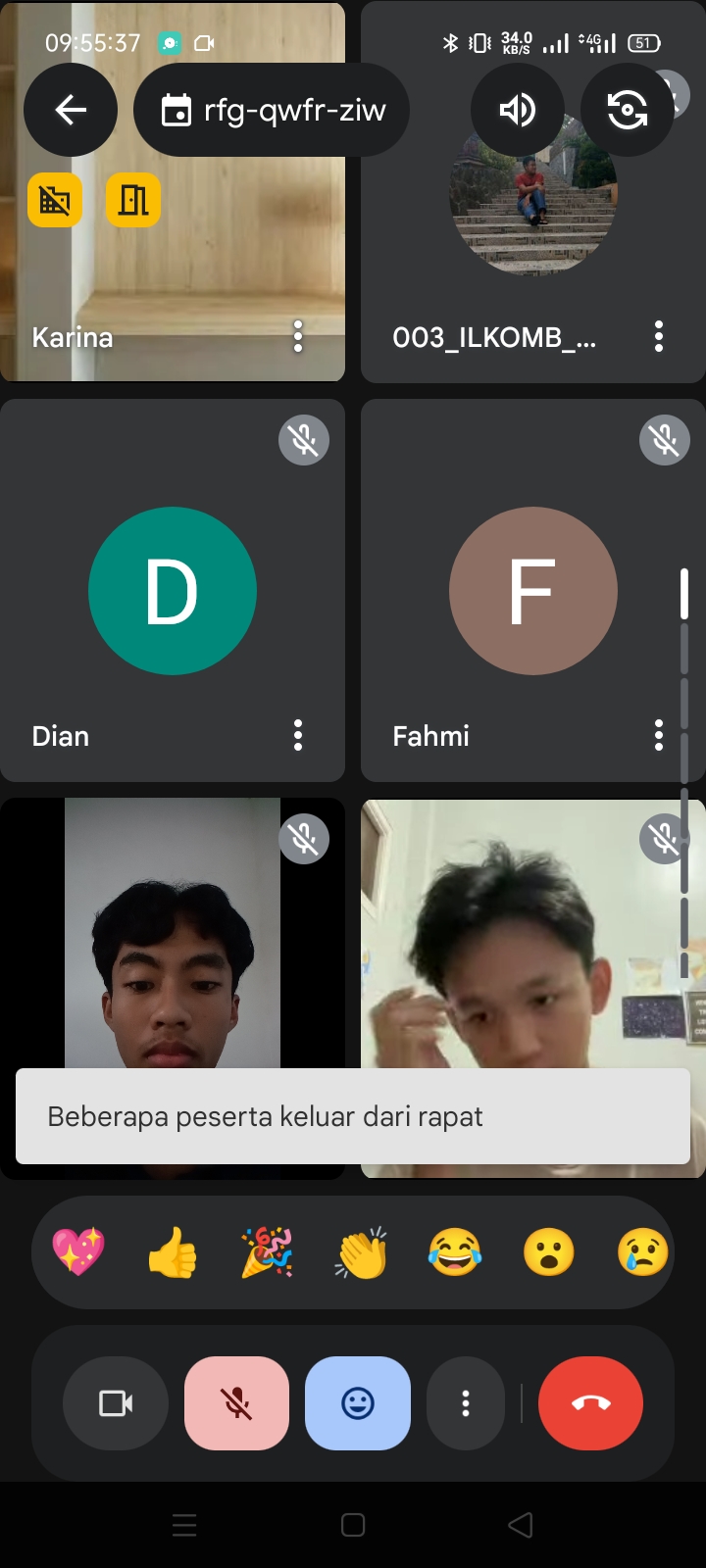Send the surprised face reaction

point(549,1251)
